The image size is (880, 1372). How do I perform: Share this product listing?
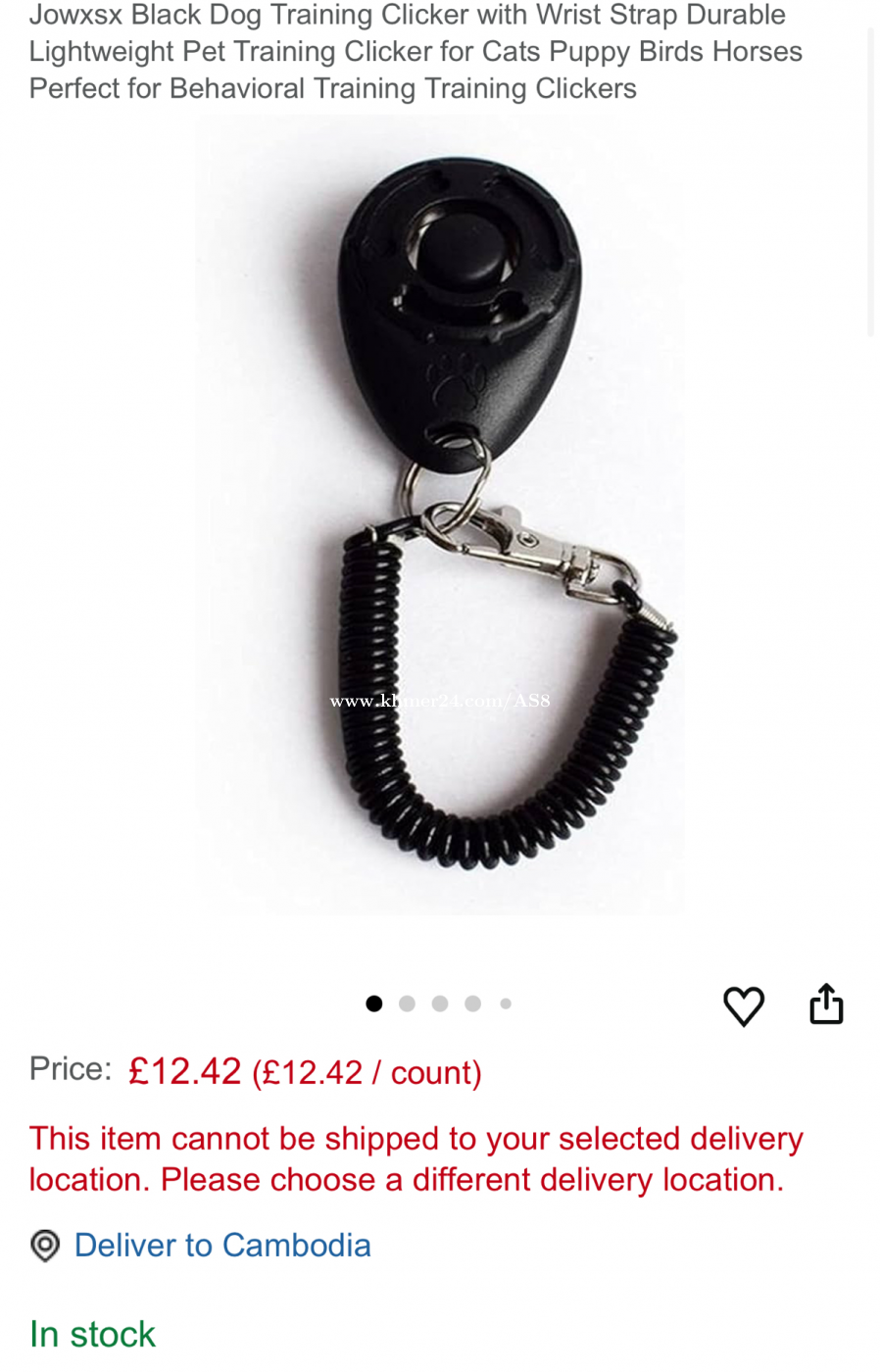point(826,1004)
